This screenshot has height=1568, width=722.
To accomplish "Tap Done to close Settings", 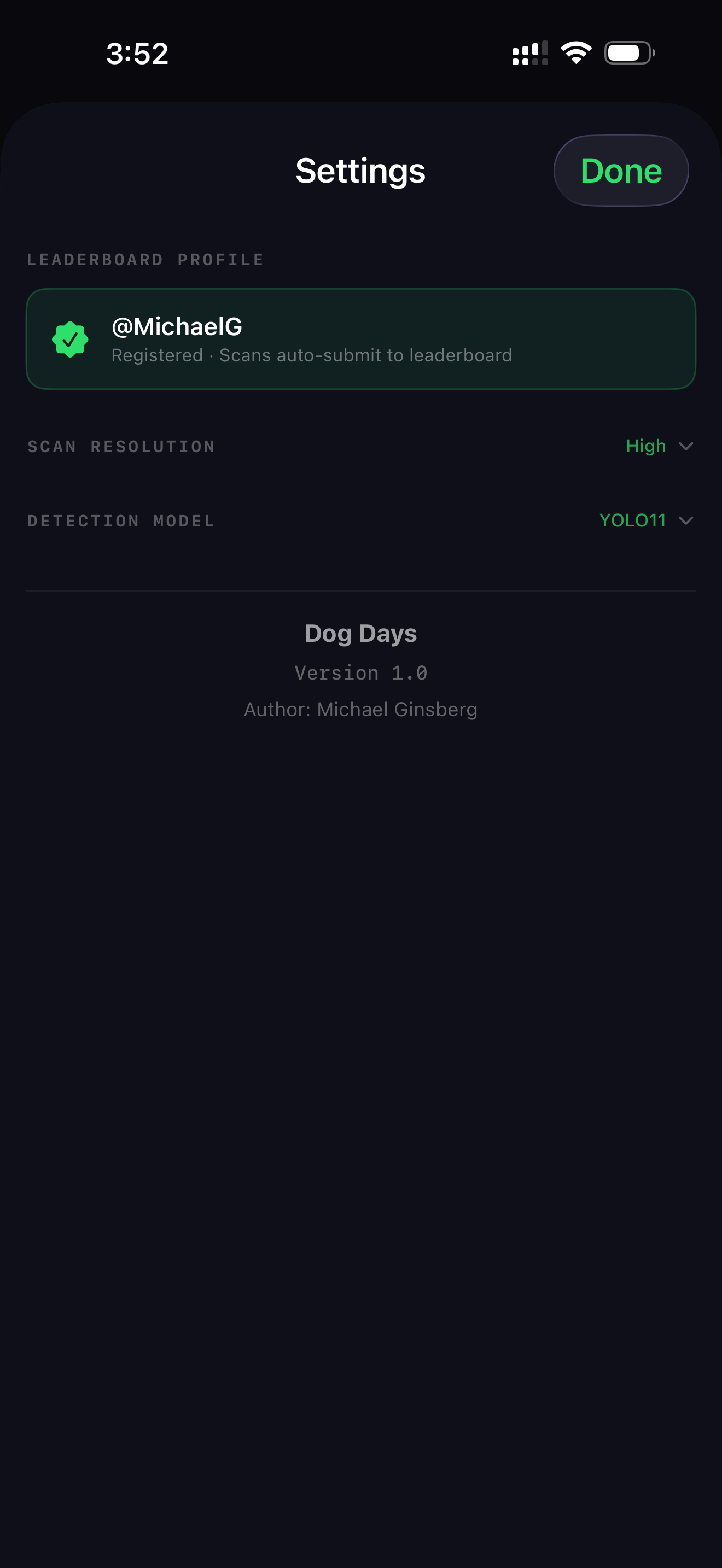I will click(621, 171).
